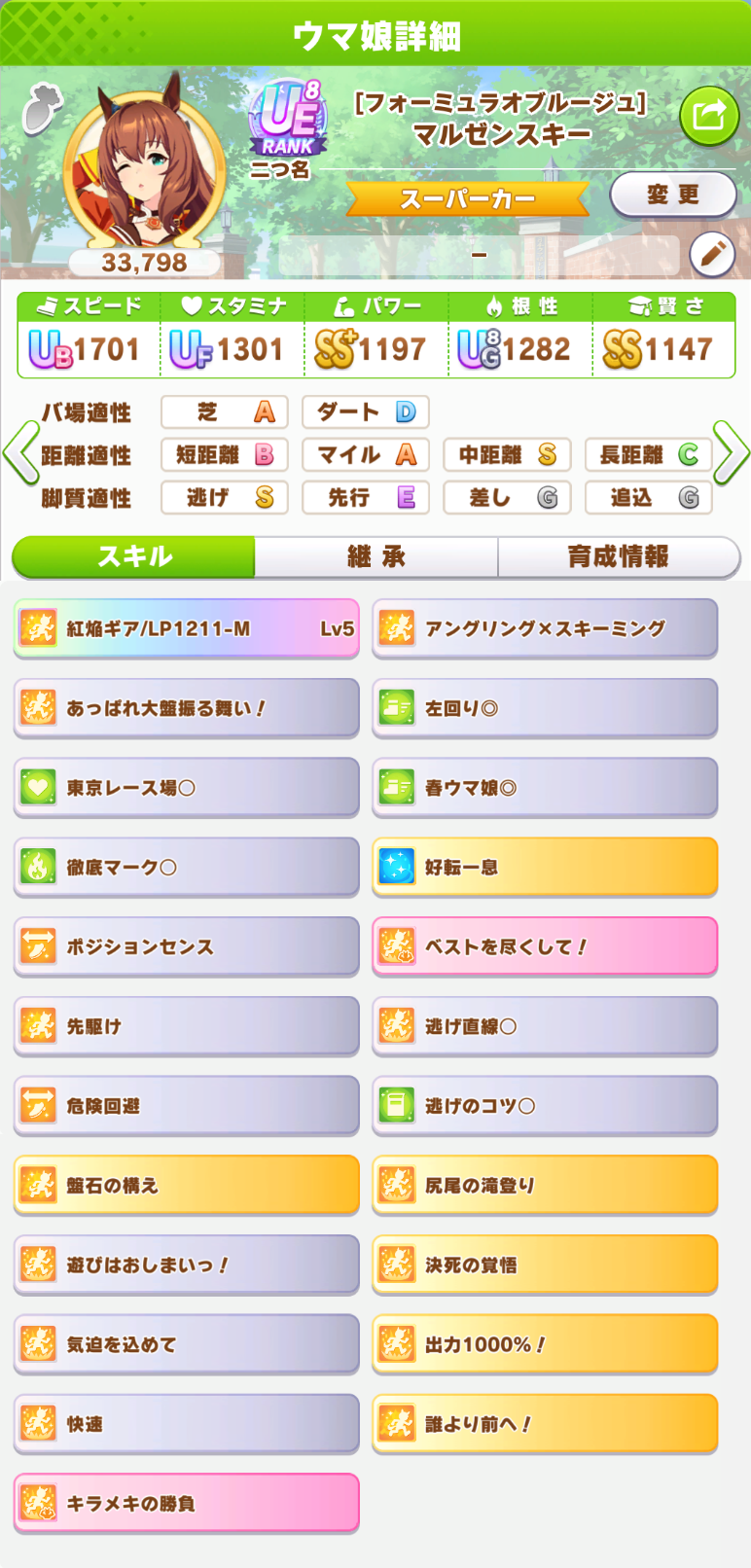Viewport: 751px width, 1568px height.
Task: Tap the 変更 button
Action: [673, 195]
